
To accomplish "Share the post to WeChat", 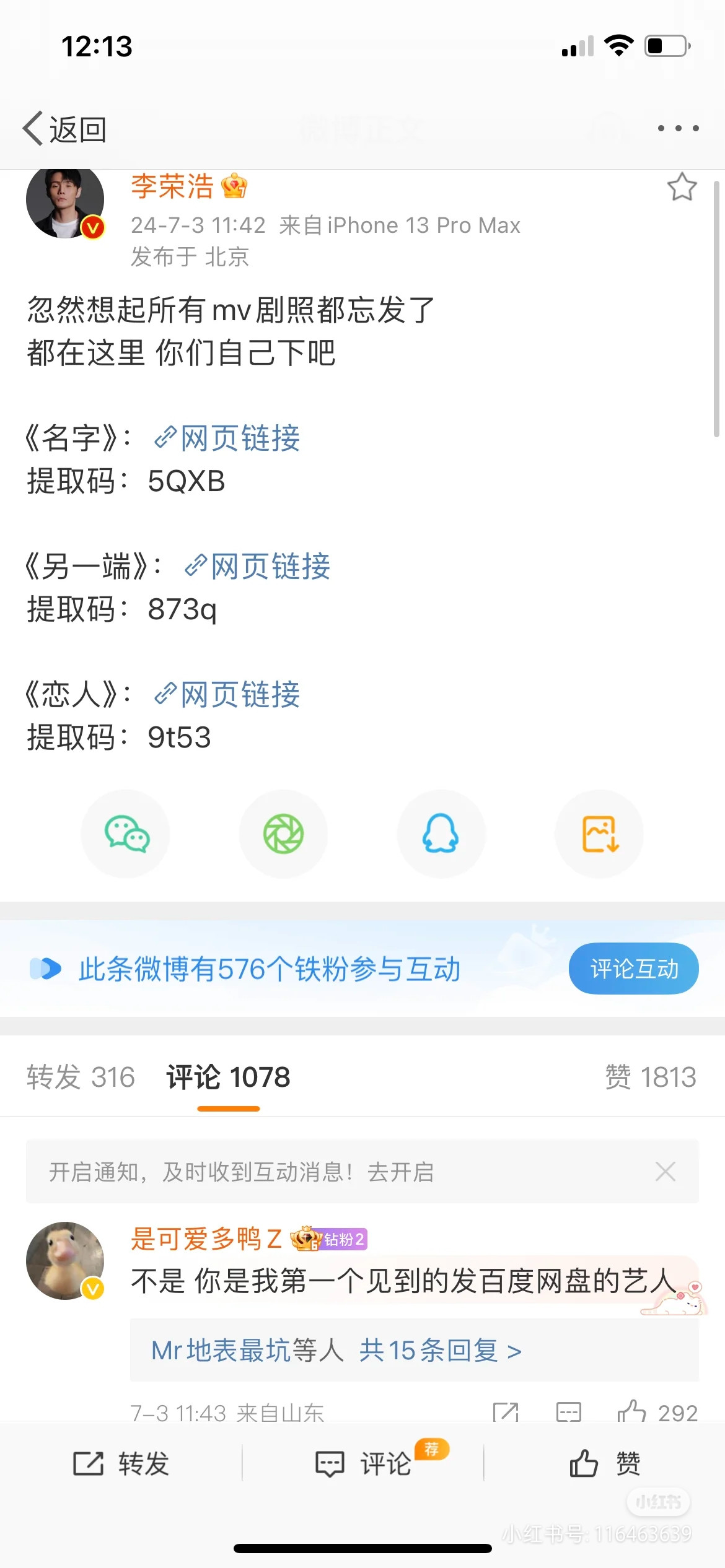I will [x=126, y=834].
